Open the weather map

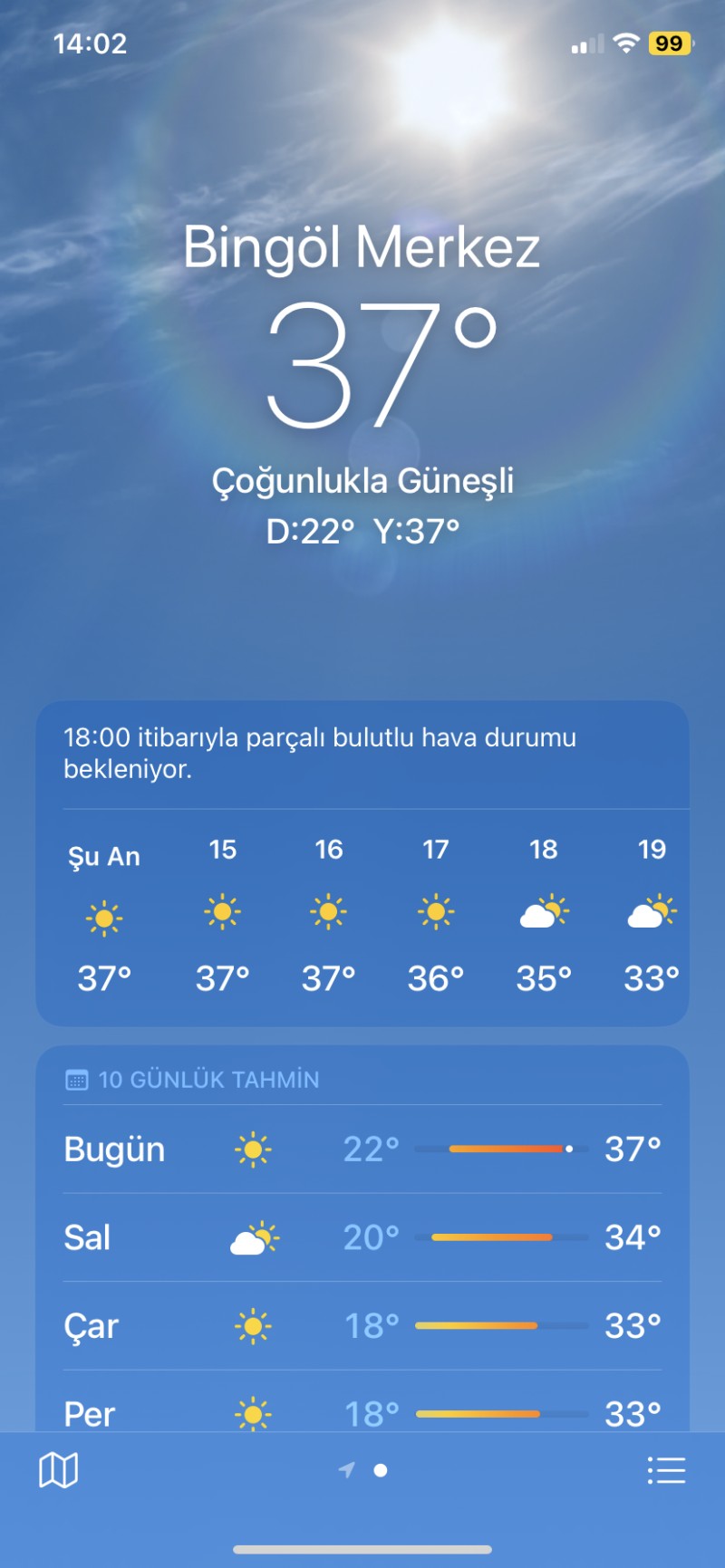59,1470
